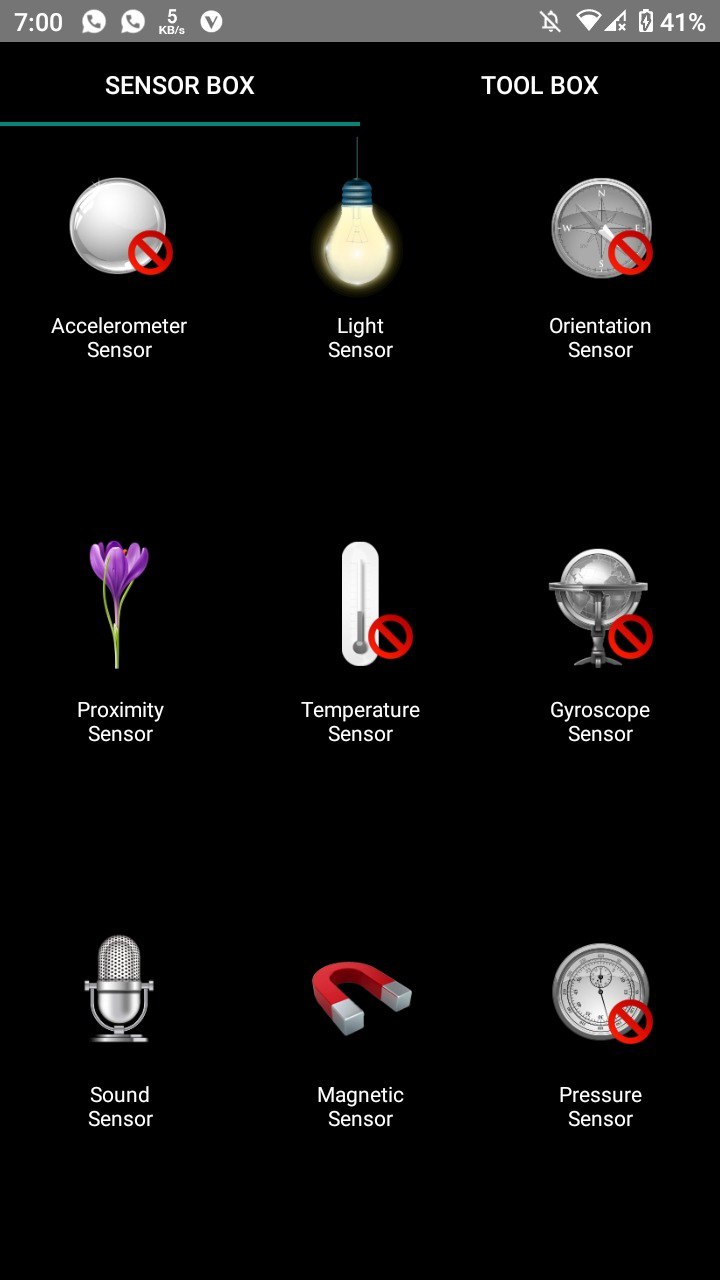Launch the Proximity Sensor flower
The width and height of the screenshot is (720, 1280).
coord(119,604)
